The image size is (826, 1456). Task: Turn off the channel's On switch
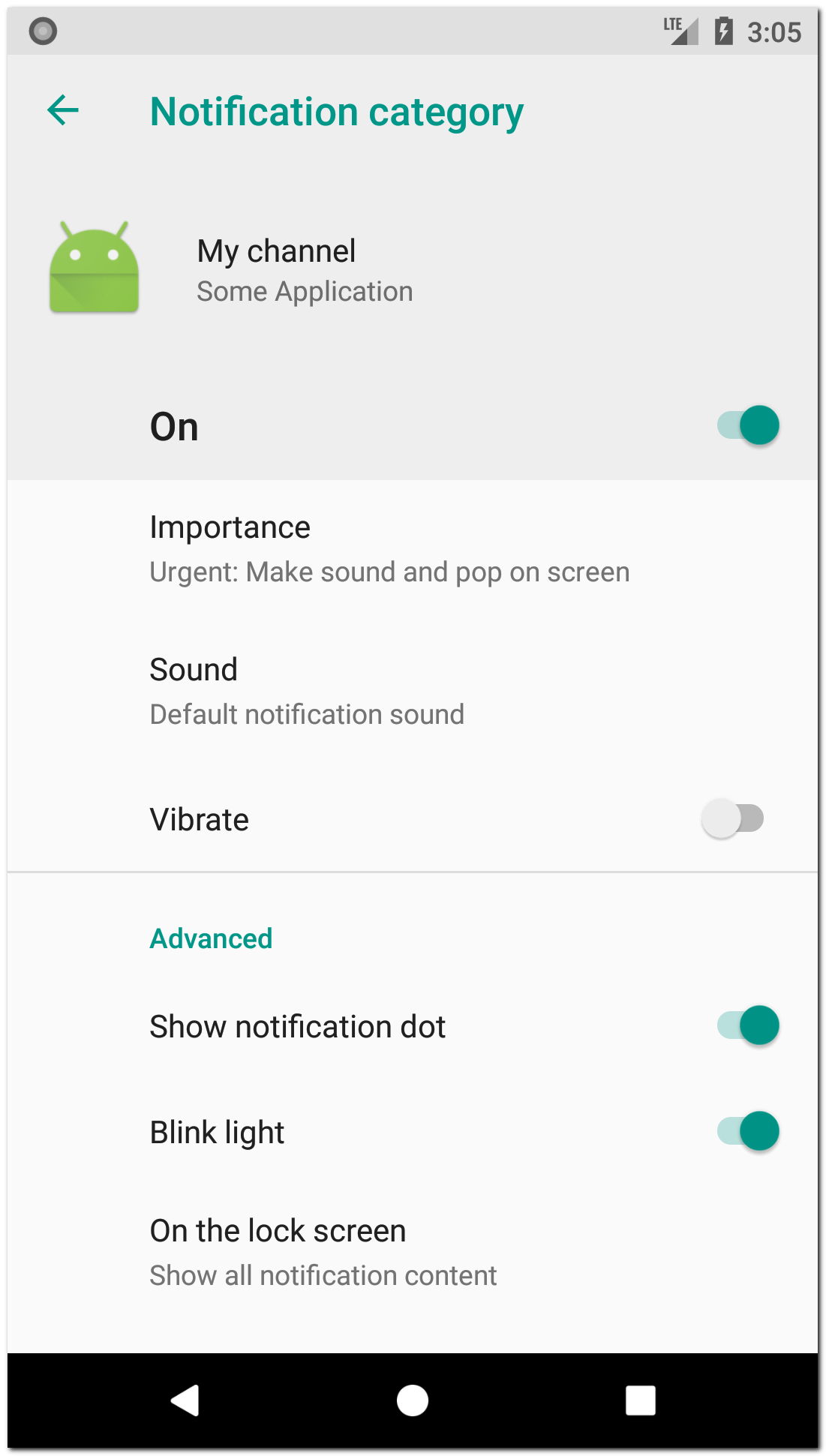click(x=748, y=425)
